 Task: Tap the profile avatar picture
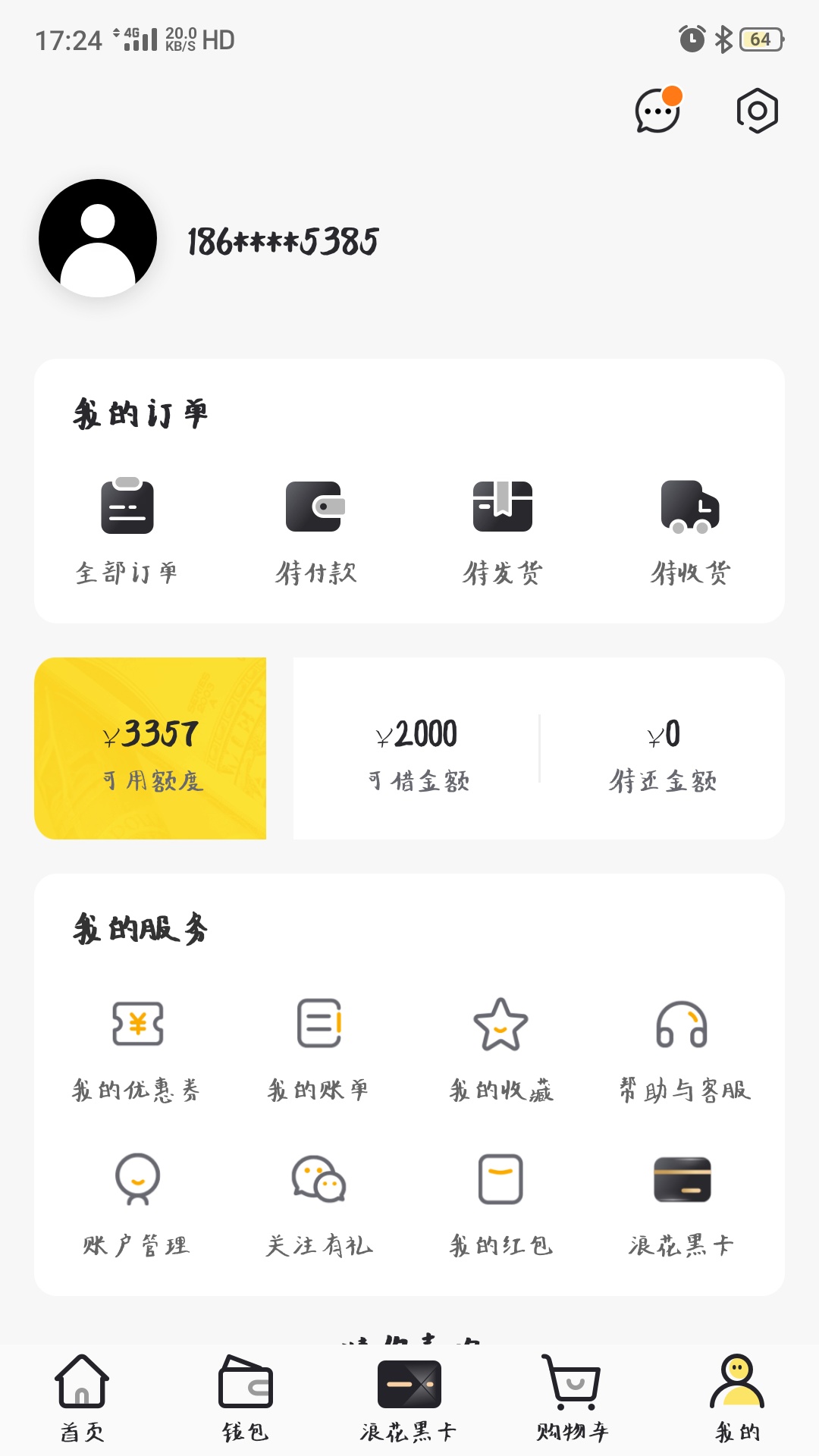98,238
